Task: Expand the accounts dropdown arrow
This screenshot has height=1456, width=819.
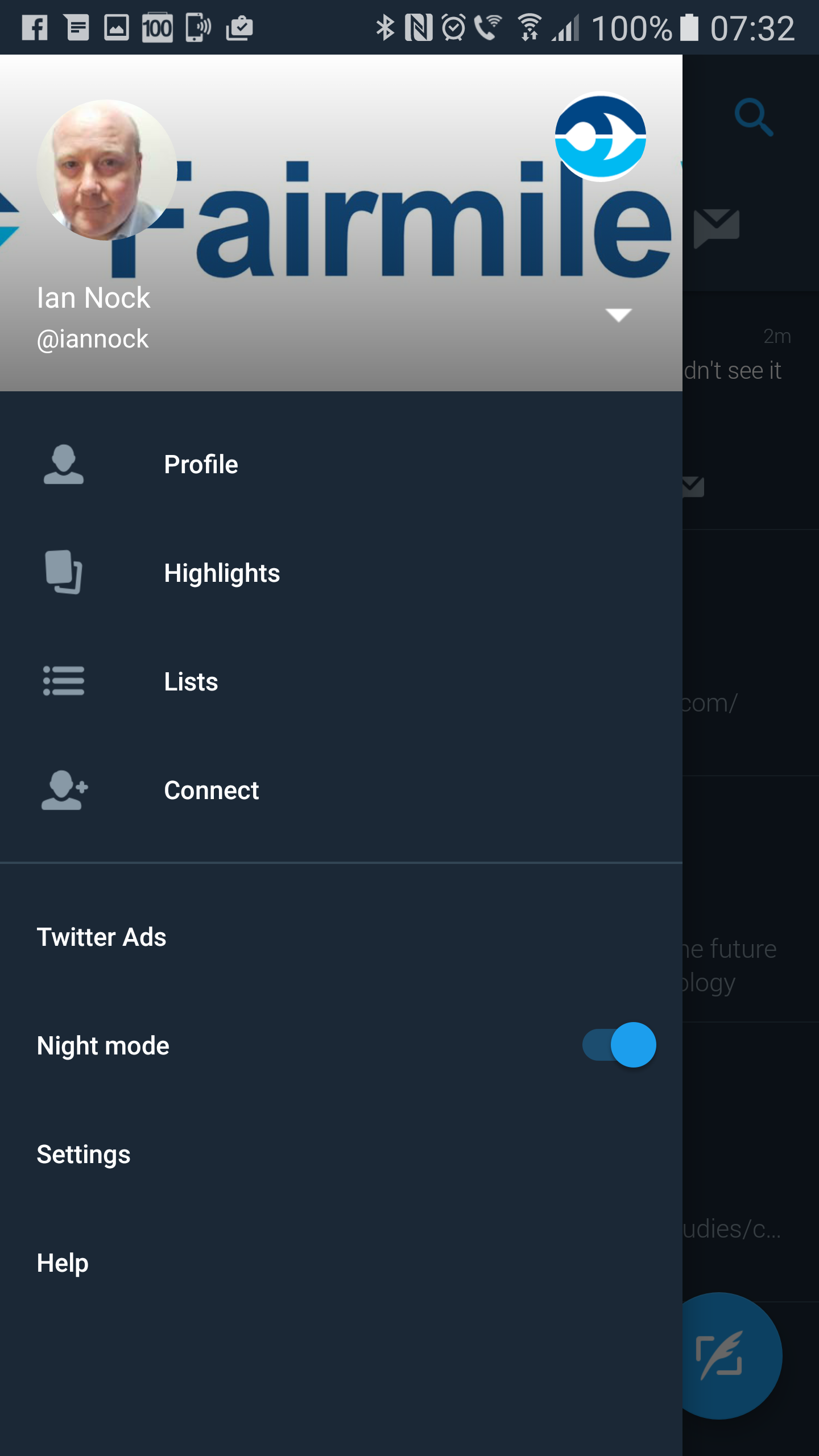Action: coord(618,315)
